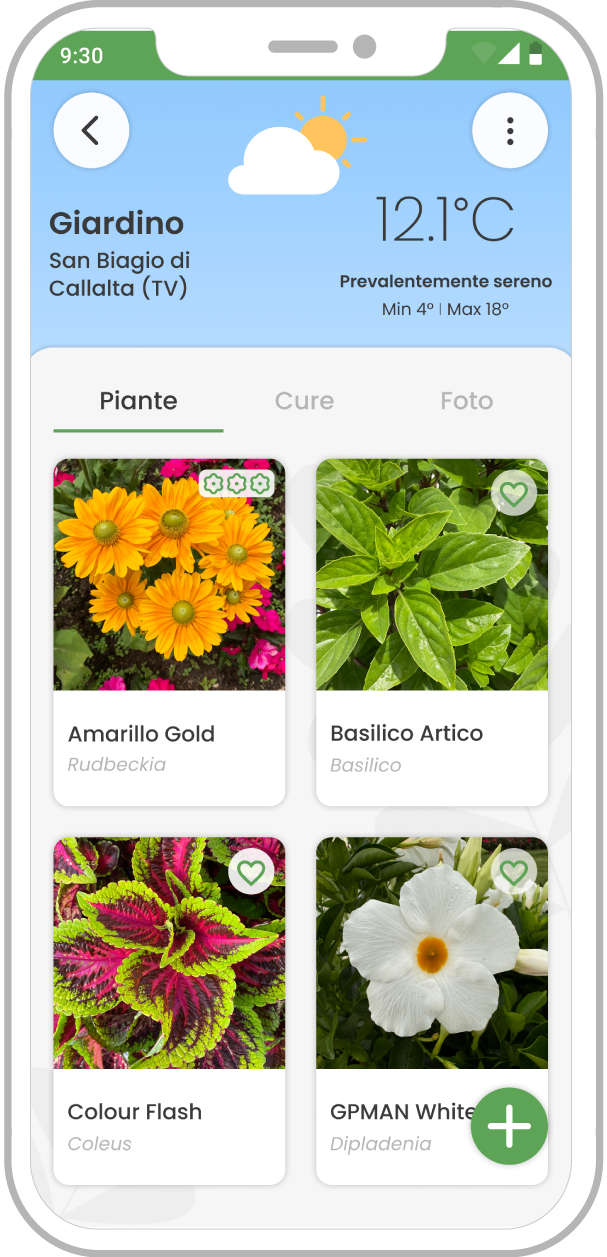
Task: Switch to the Foto tab
Action: tap(466, 401)
